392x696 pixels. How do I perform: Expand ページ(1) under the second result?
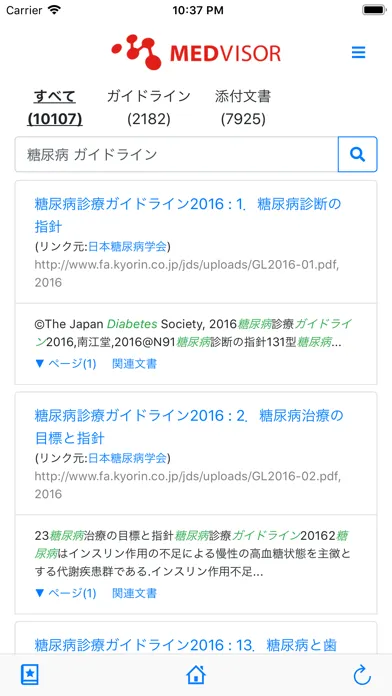coord(65,593)
